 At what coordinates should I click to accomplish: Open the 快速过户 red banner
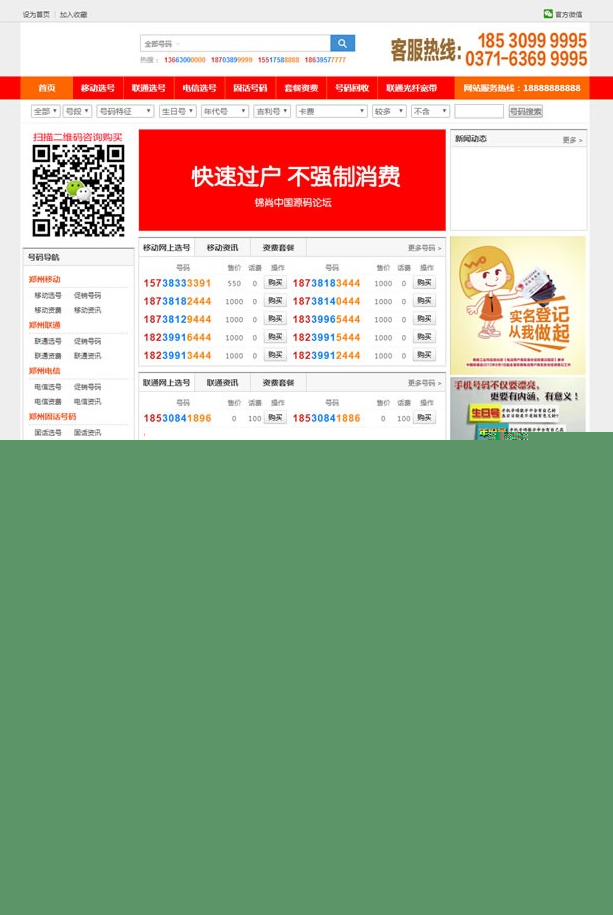click(292, 180)
